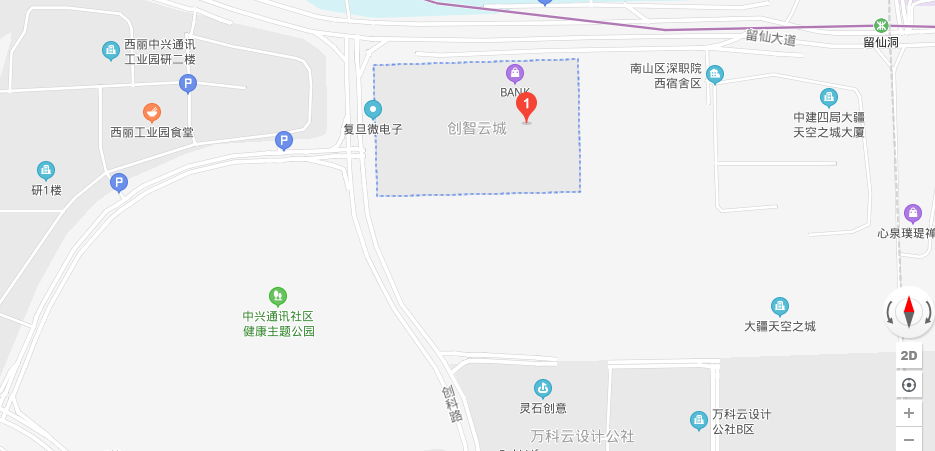
Task: Zoom out with the minus button
Action: [x=909, y=439]
